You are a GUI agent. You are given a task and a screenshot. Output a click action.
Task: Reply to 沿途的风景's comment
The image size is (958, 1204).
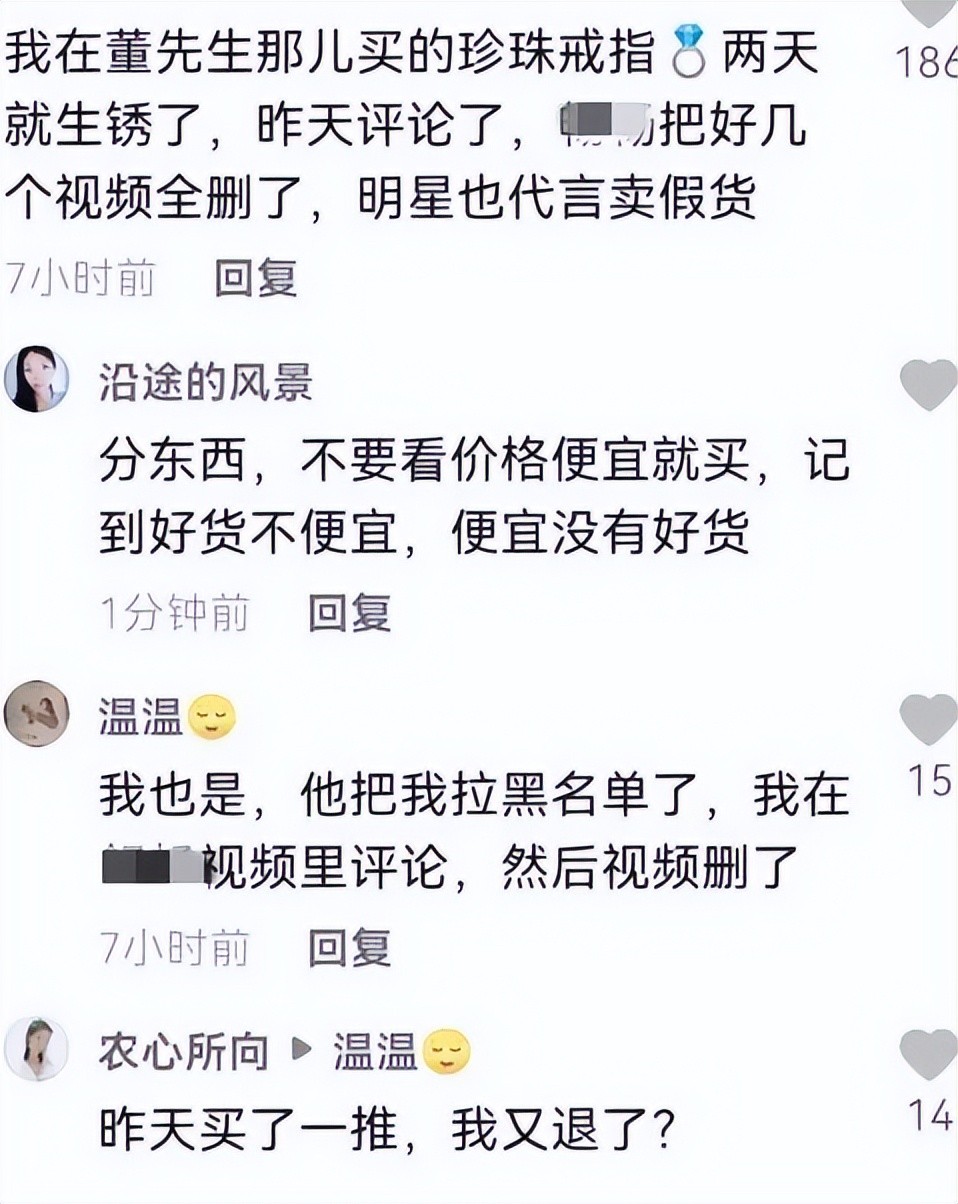tap(349, 612)
